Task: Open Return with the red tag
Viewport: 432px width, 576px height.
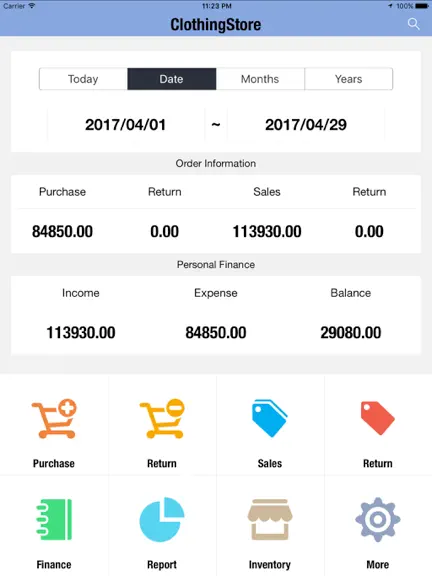Action: click(x=378, y=425)
